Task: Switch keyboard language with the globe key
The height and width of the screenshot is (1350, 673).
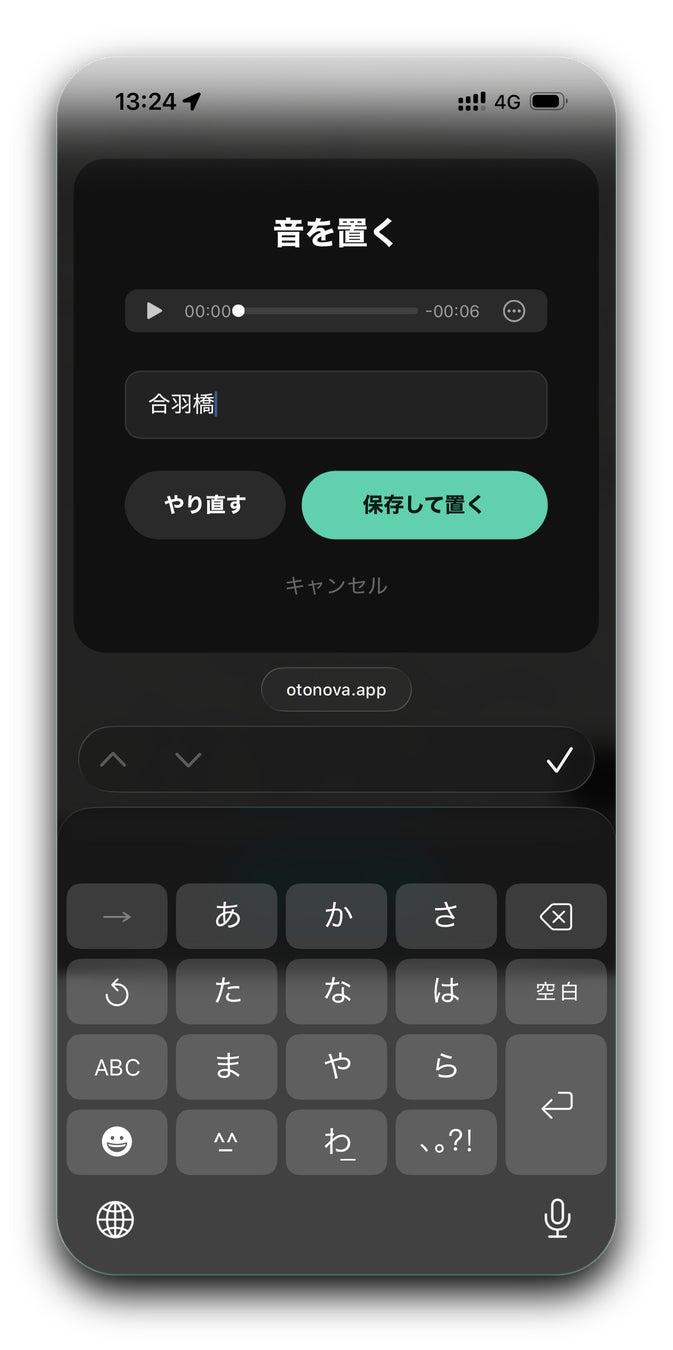Action: point(115,1219)
